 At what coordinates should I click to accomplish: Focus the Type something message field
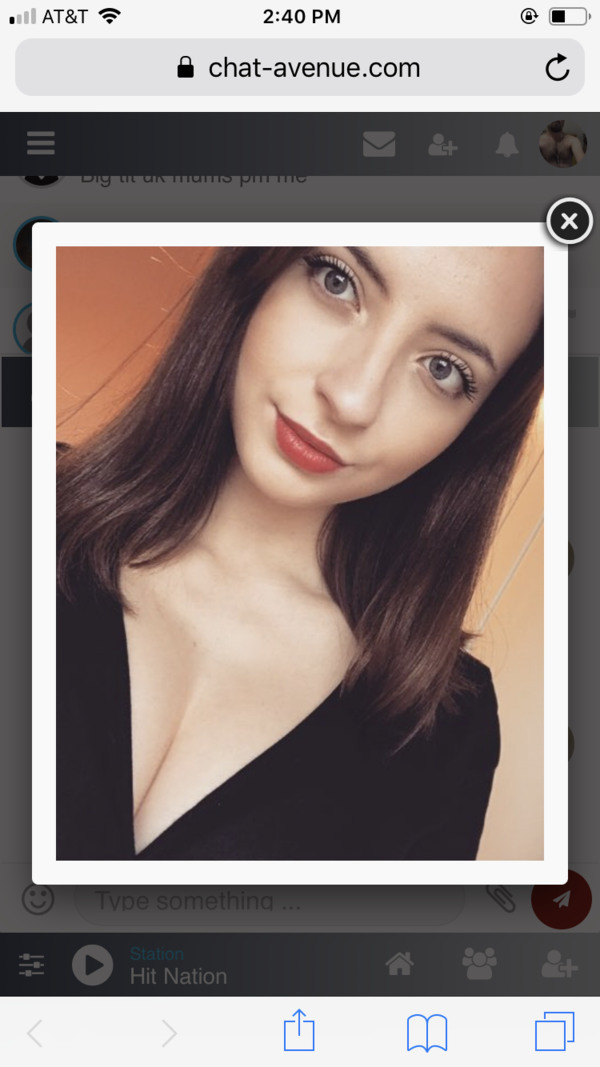click(x=270, y=901)
